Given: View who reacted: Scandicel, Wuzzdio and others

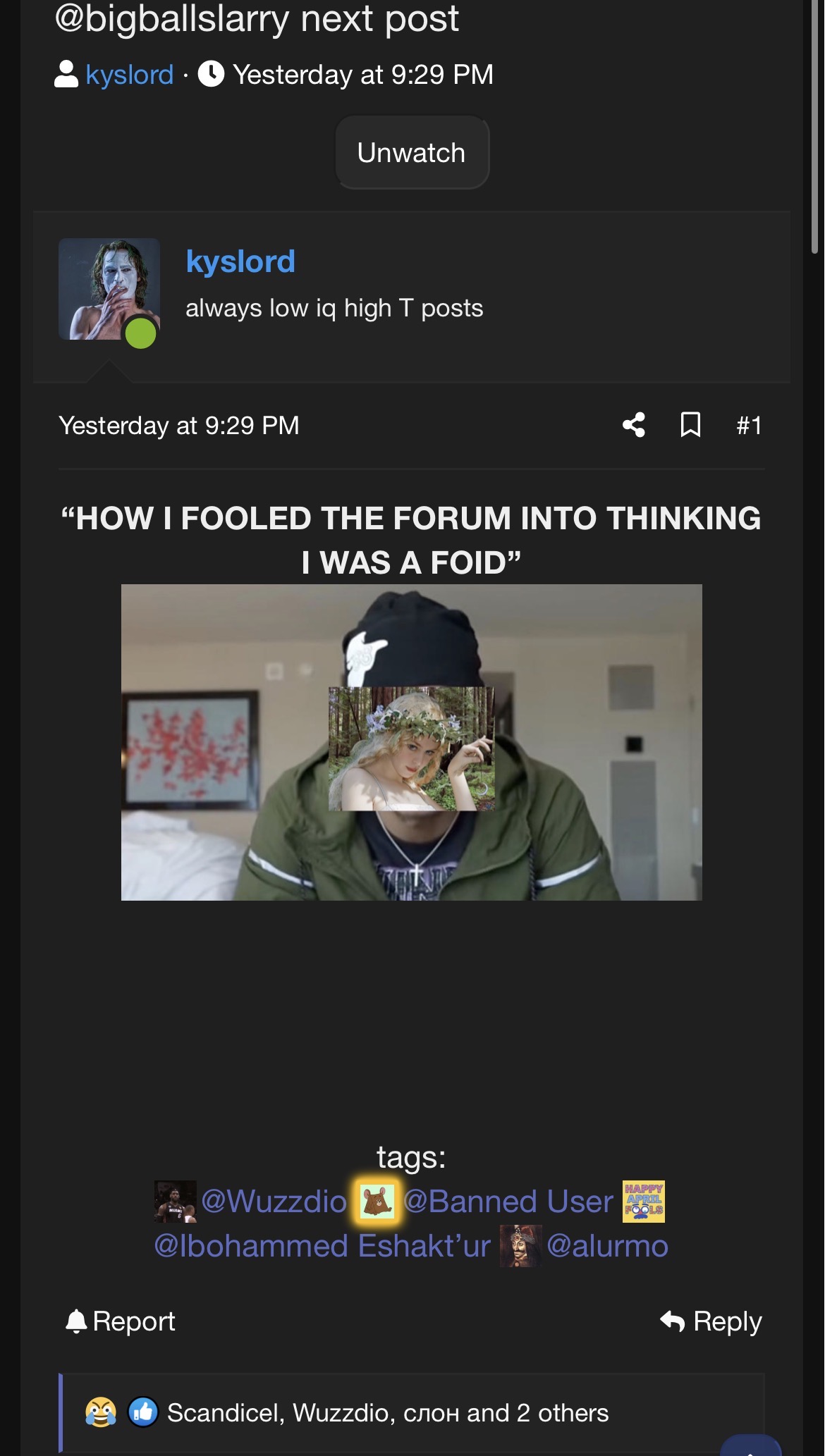Looking at the screenshot, I should coord(387,1412).
